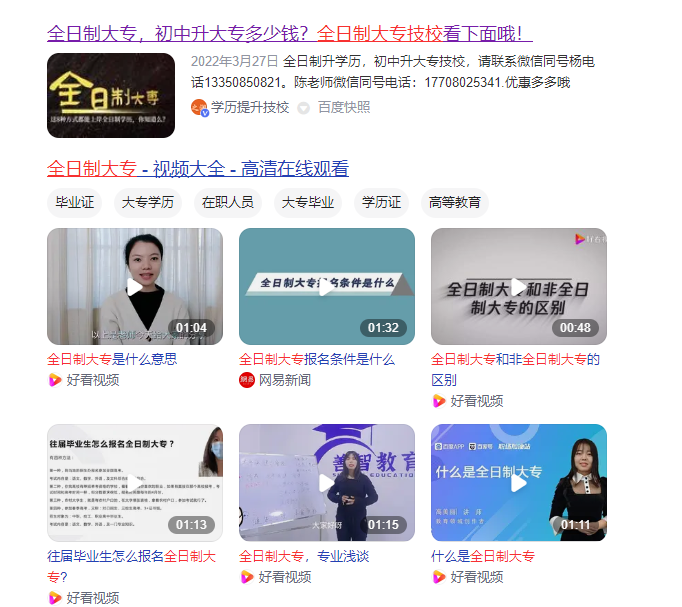Play the 往届毕业生怎么报名全日制大专 video
682x607 pixels.
(135, 482)
